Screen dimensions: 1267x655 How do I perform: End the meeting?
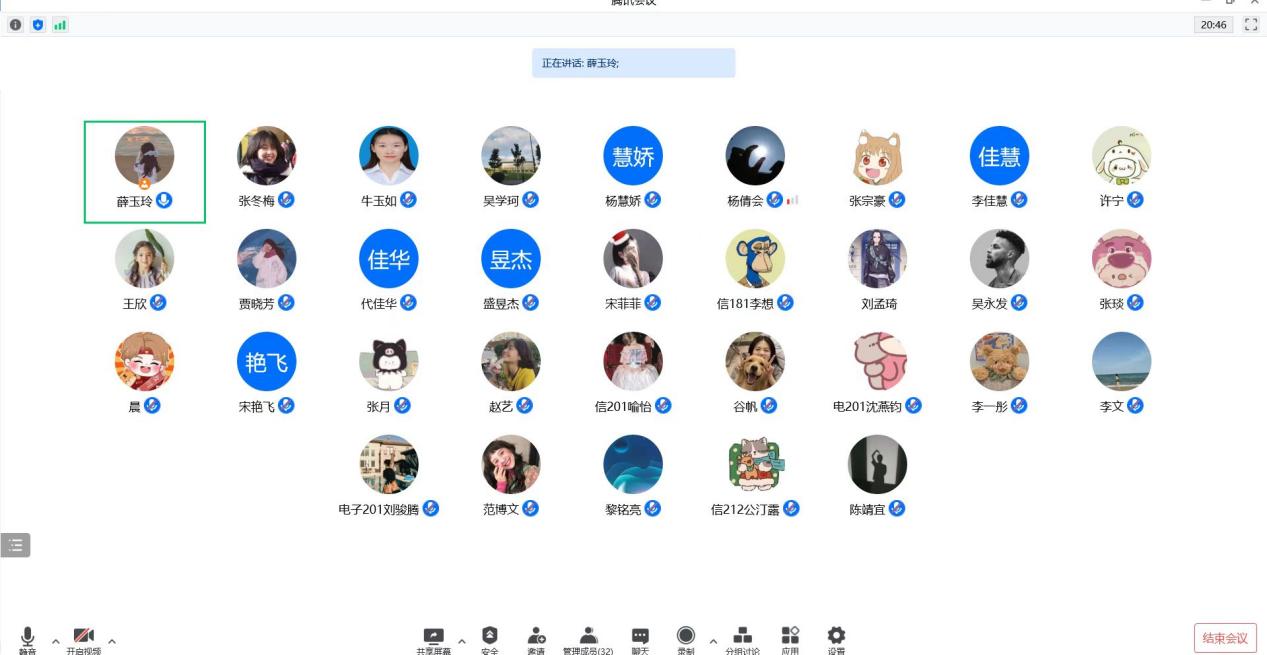coord(1224,638)
